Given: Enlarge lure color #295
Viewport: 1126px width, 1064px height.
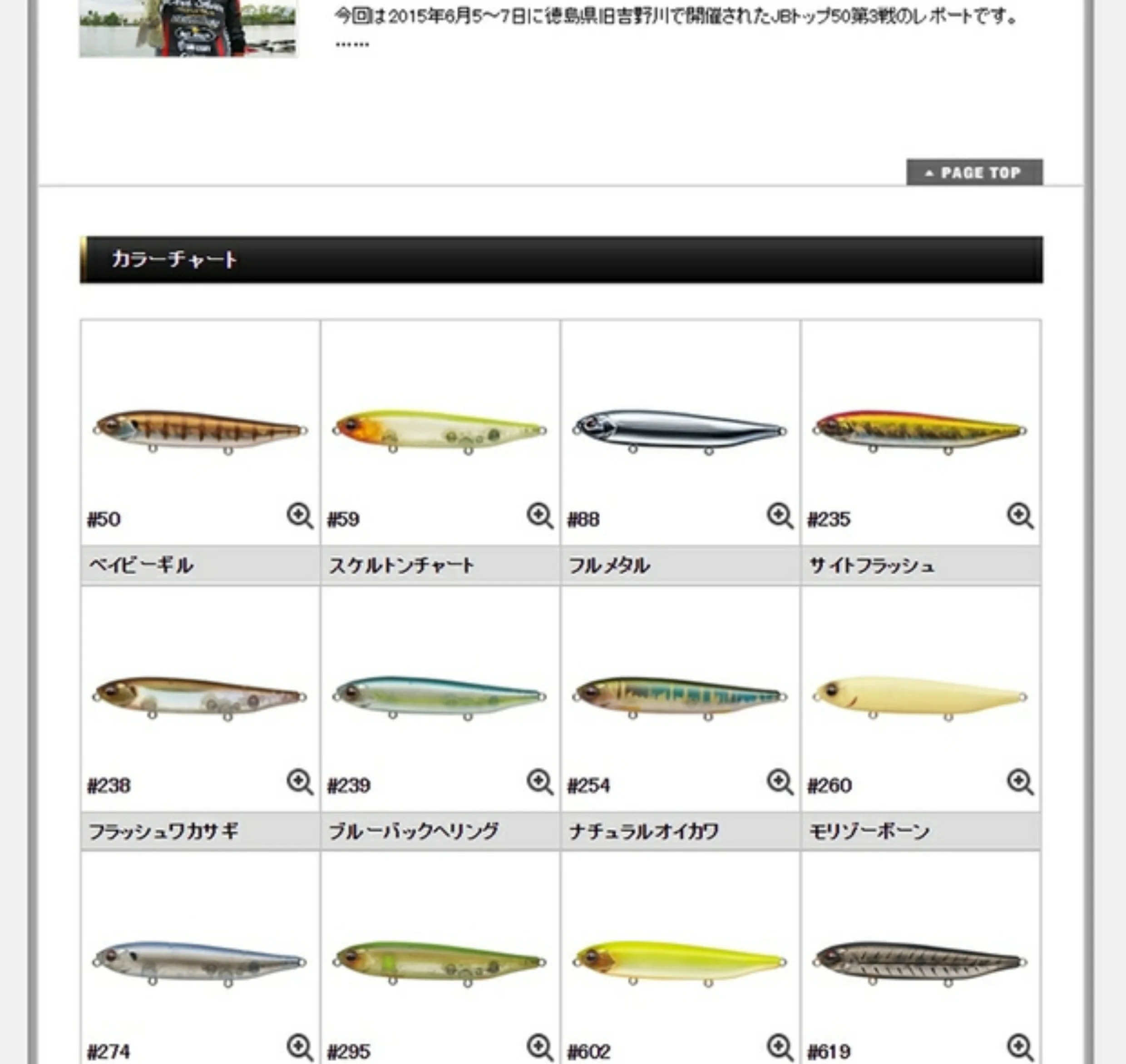Looking at the screenshot, I should (x=539, y=1047).
